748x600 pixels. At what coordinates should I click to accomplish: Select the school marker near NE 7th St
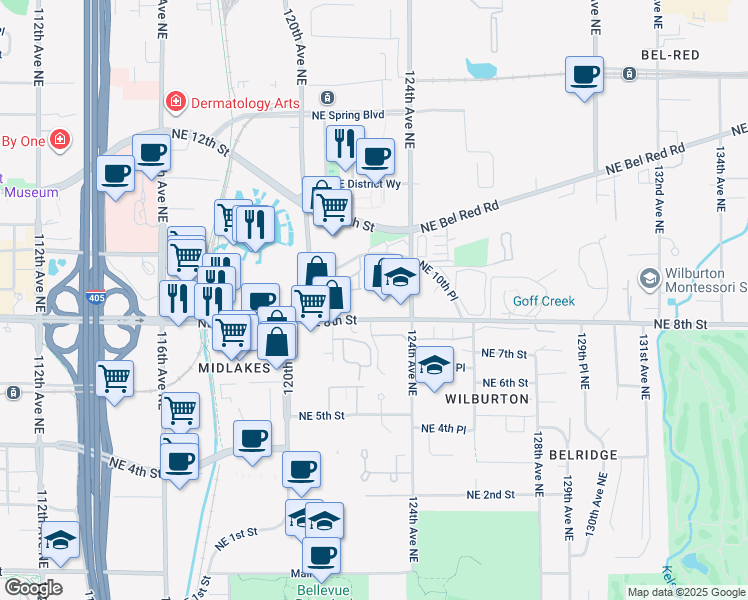[x=435, y=365]
